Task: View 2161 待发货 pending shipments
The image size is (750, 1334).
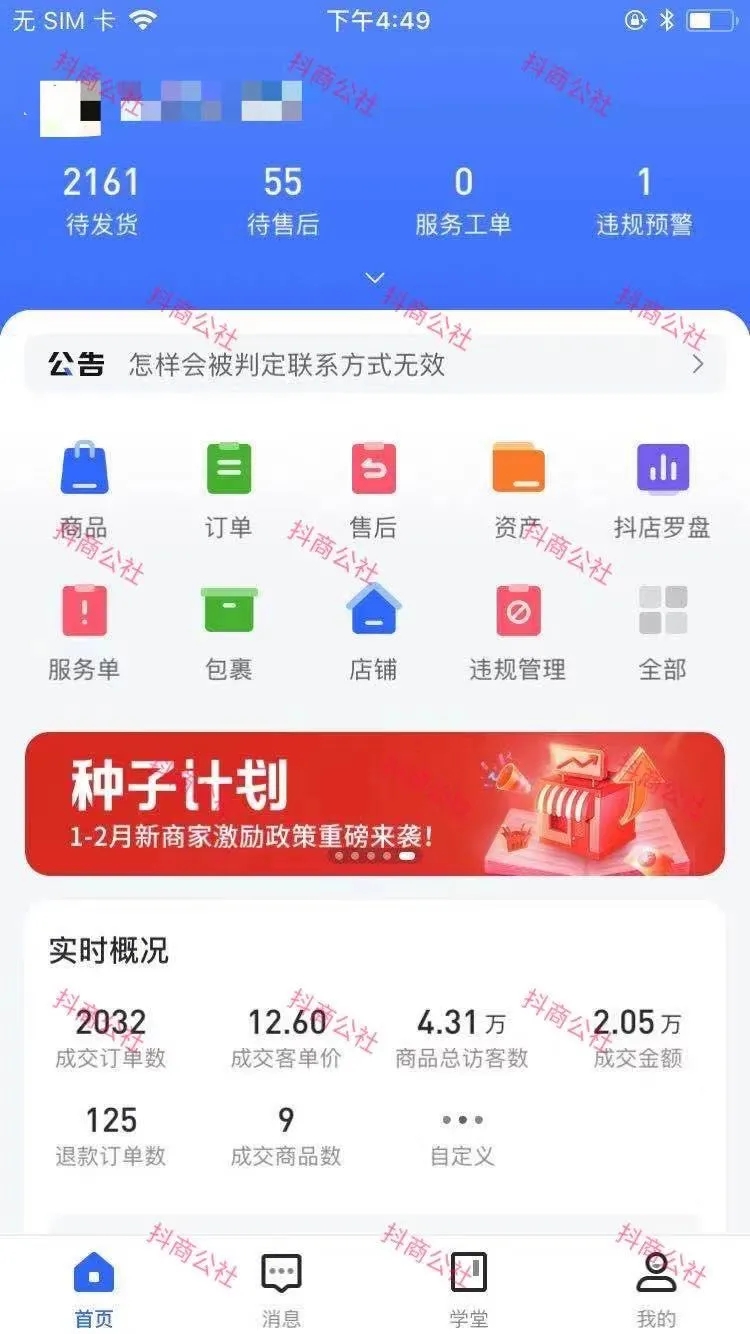Action: [x=101, y=200]
